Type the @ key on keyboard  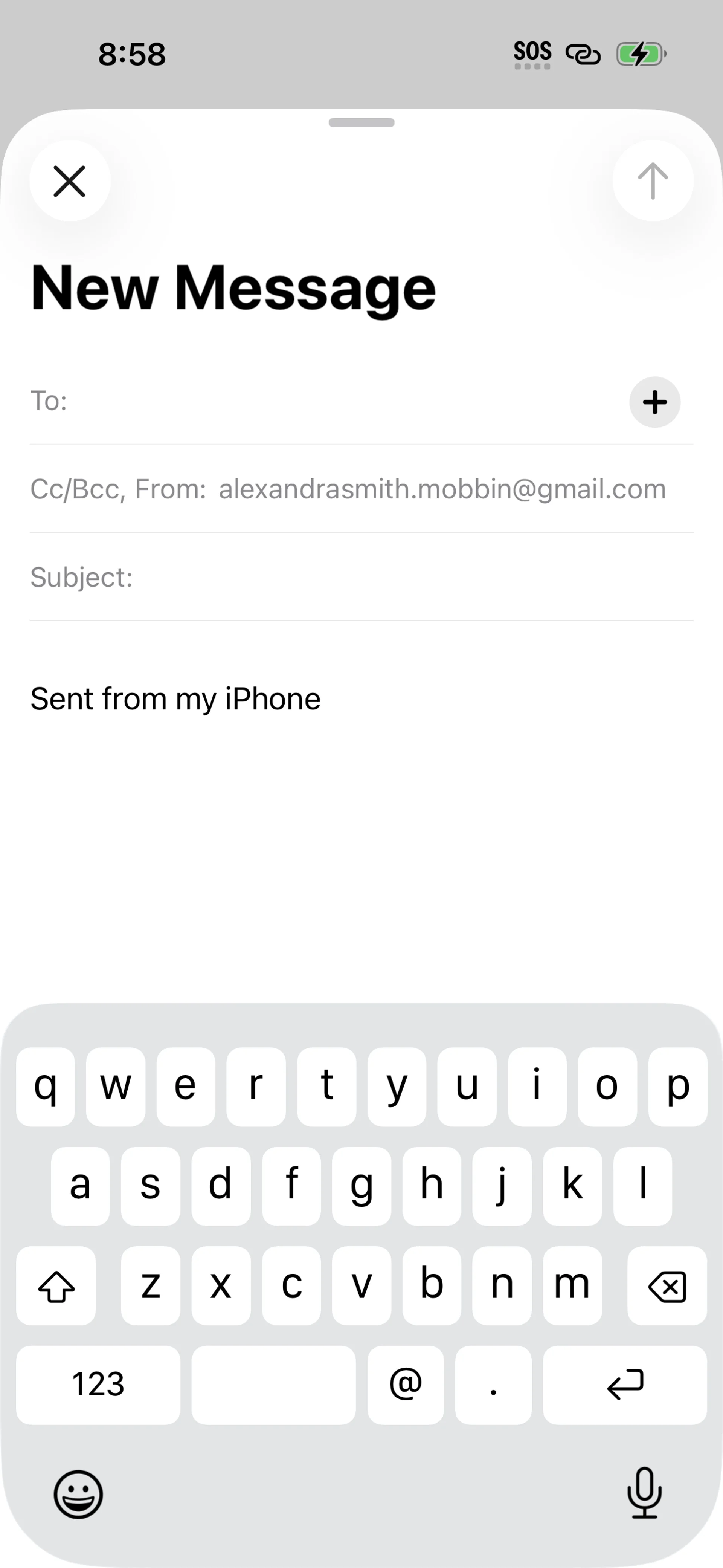405,1384
